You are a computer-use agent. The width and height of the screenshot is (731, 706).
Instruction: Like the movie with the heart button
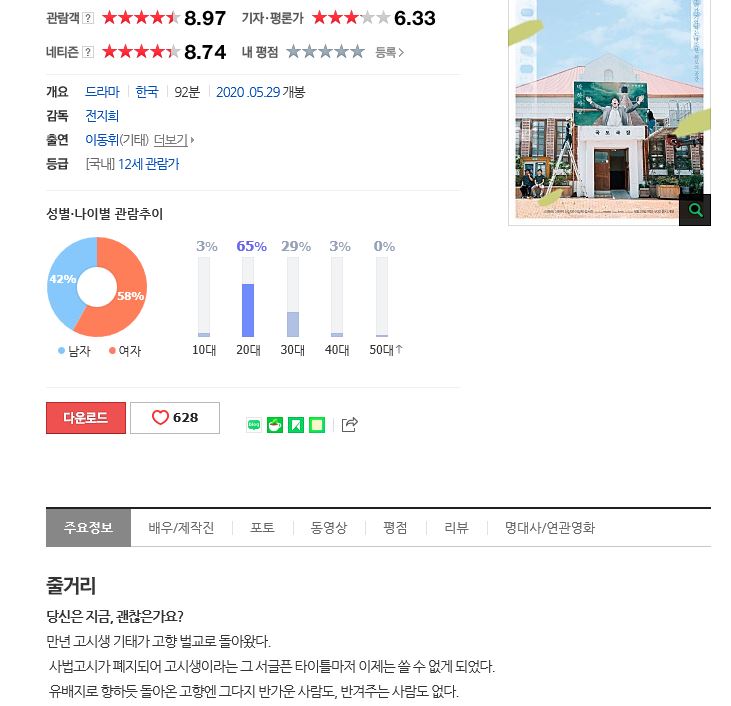coord(174,418)
